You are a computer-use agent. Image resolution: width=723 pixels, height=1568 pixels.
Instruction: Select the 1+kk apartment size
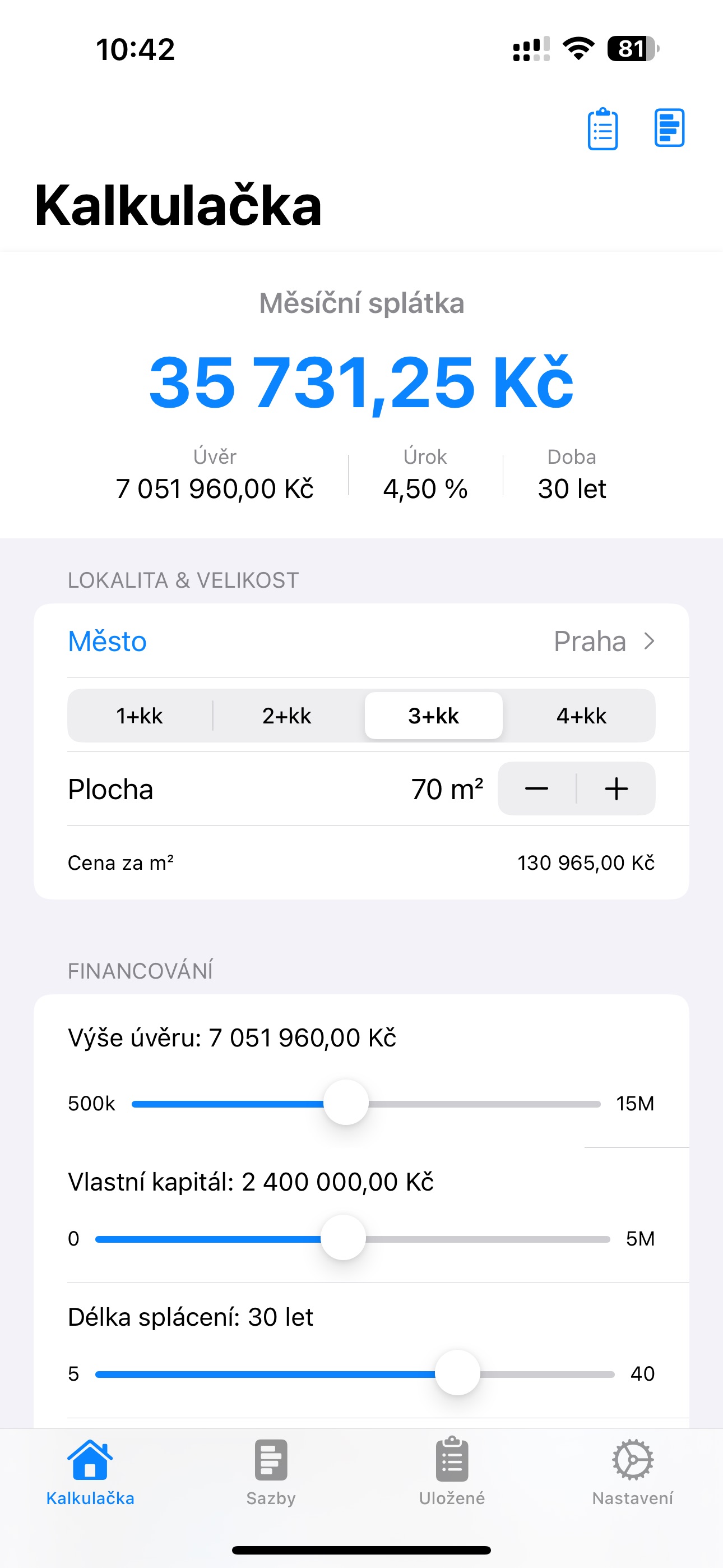140,716
